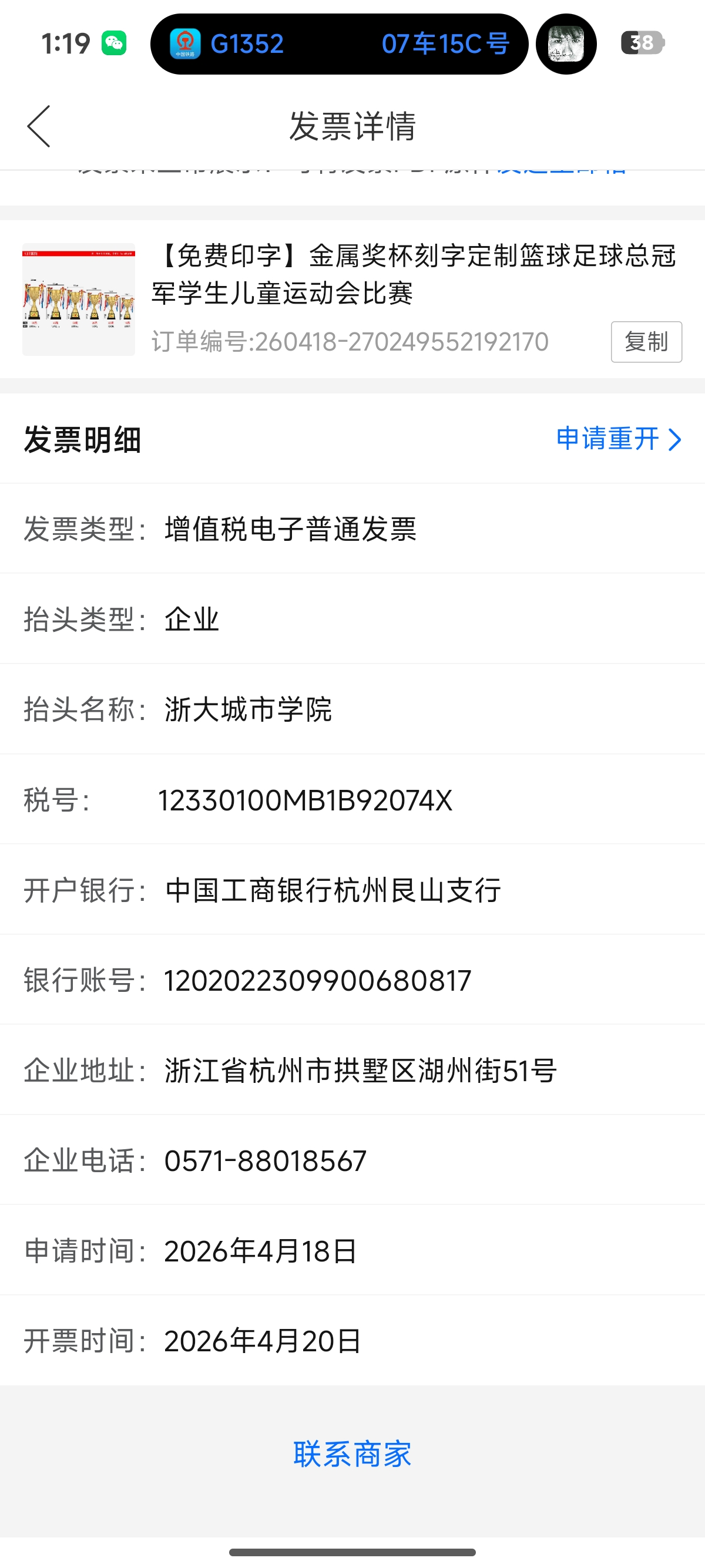Open the 金属奖杯 product thumbnail
The width and height of the screenshot is (705, 1568).
(x=79, y=300)
